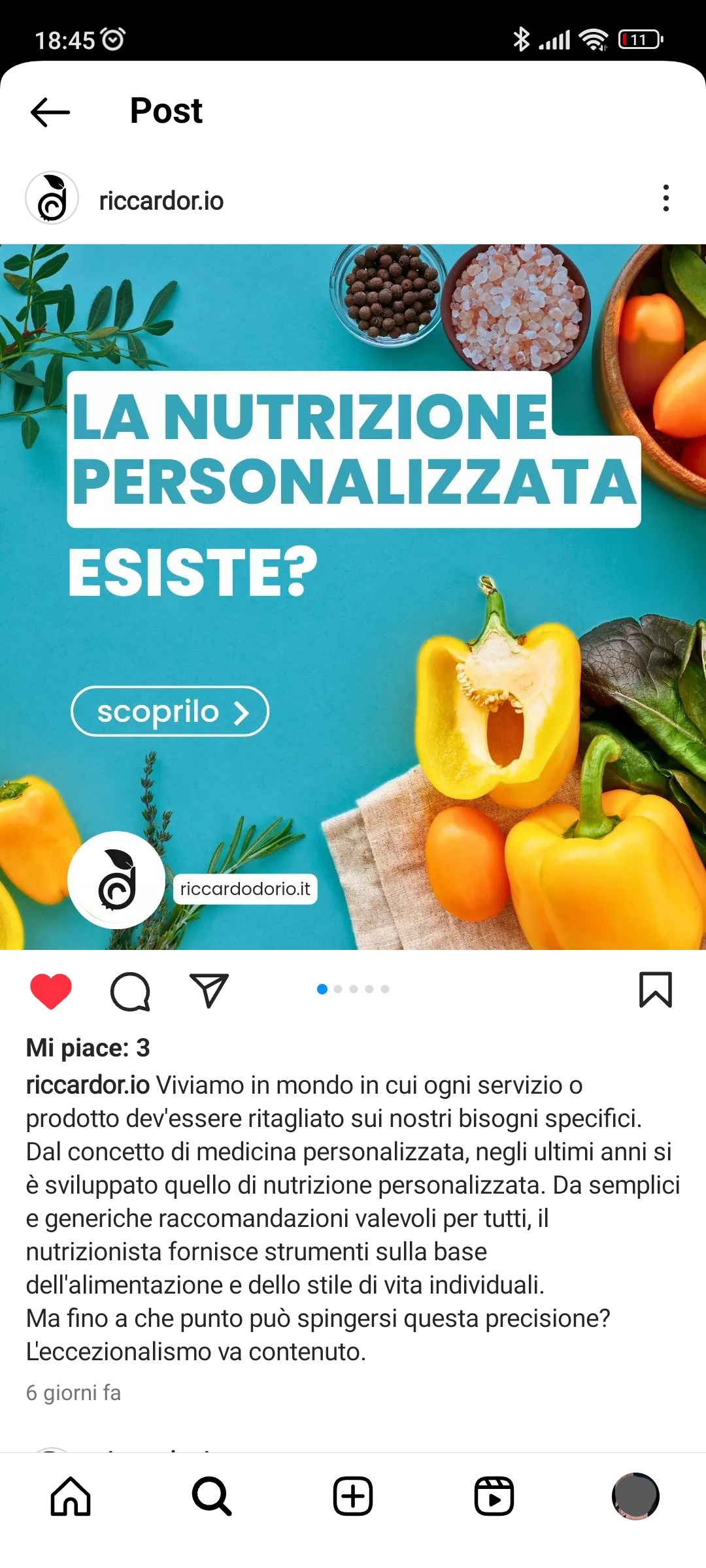Open the post's three-dot options menu

665,198
